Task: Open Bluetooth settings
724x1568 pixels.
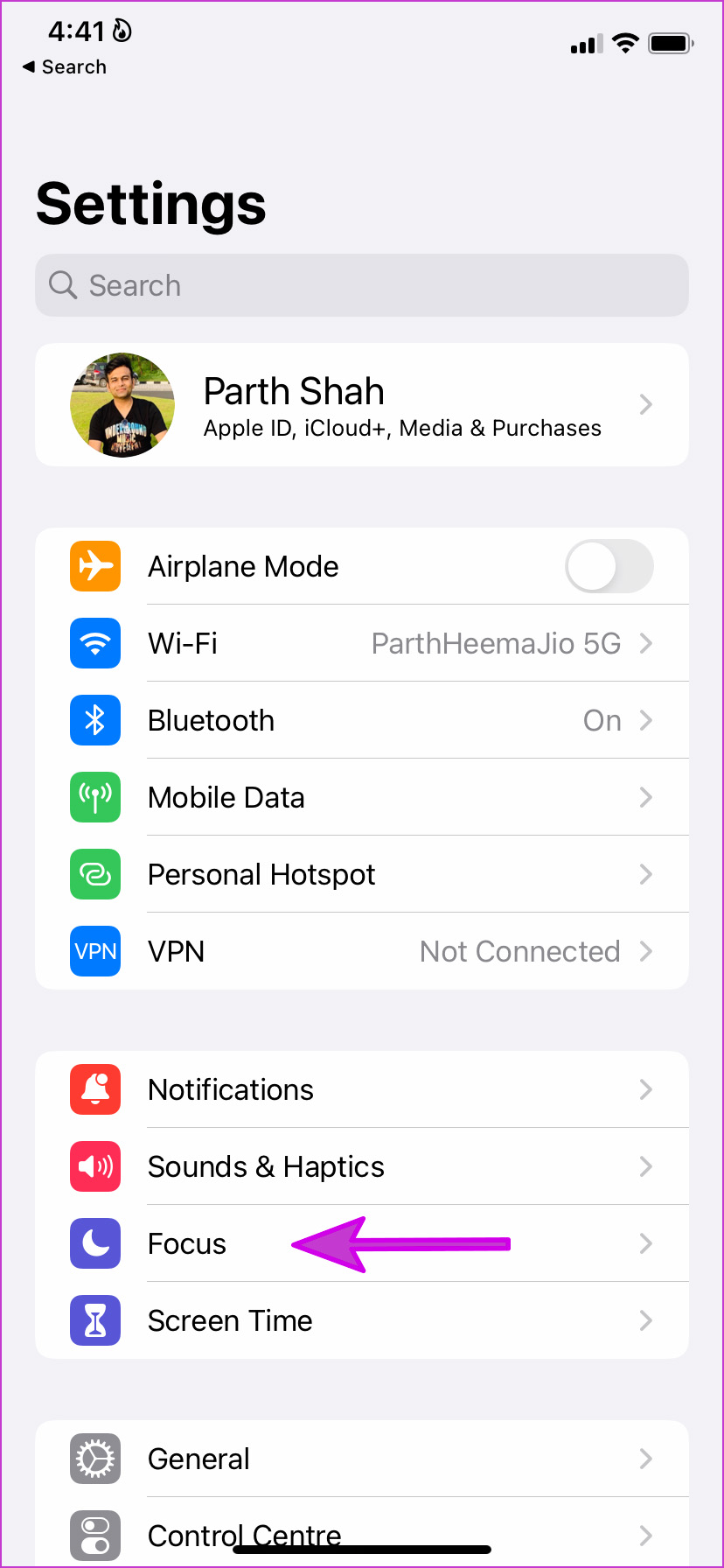Action: [362, 720]
